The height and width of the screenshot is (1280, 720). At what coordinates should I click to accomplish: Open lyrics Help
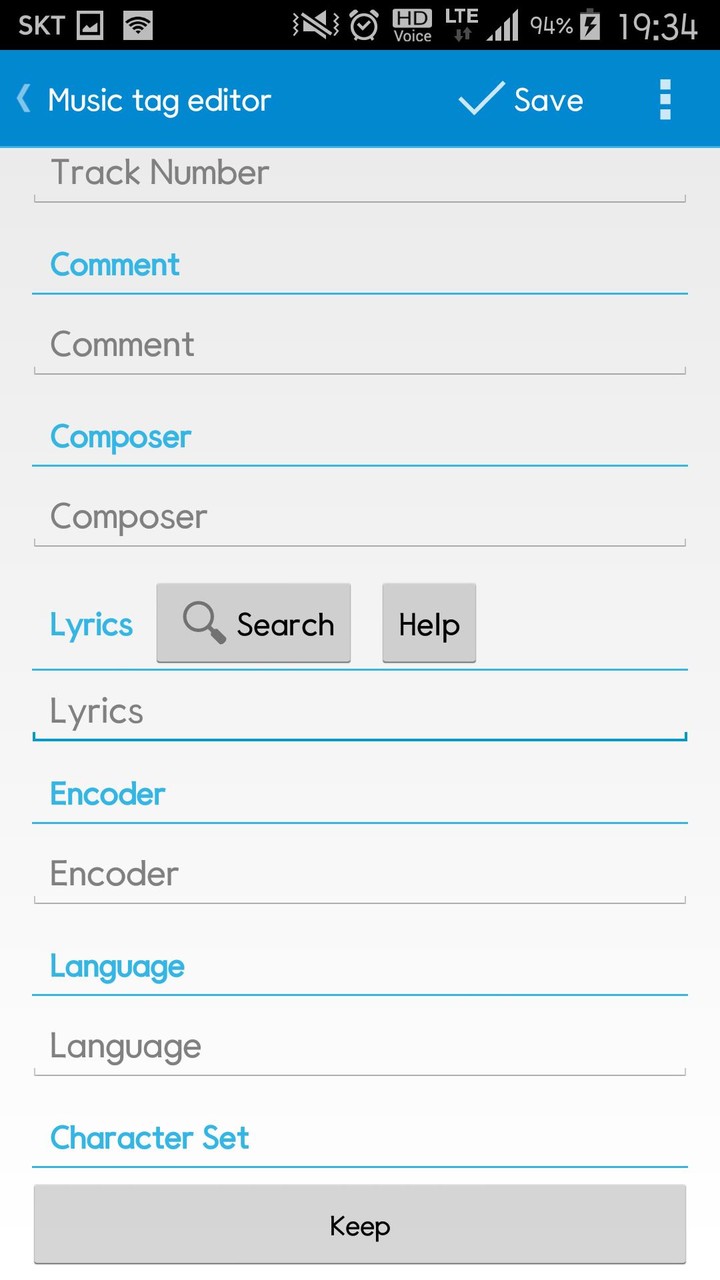pyautogui.click(x=429, y=624)
